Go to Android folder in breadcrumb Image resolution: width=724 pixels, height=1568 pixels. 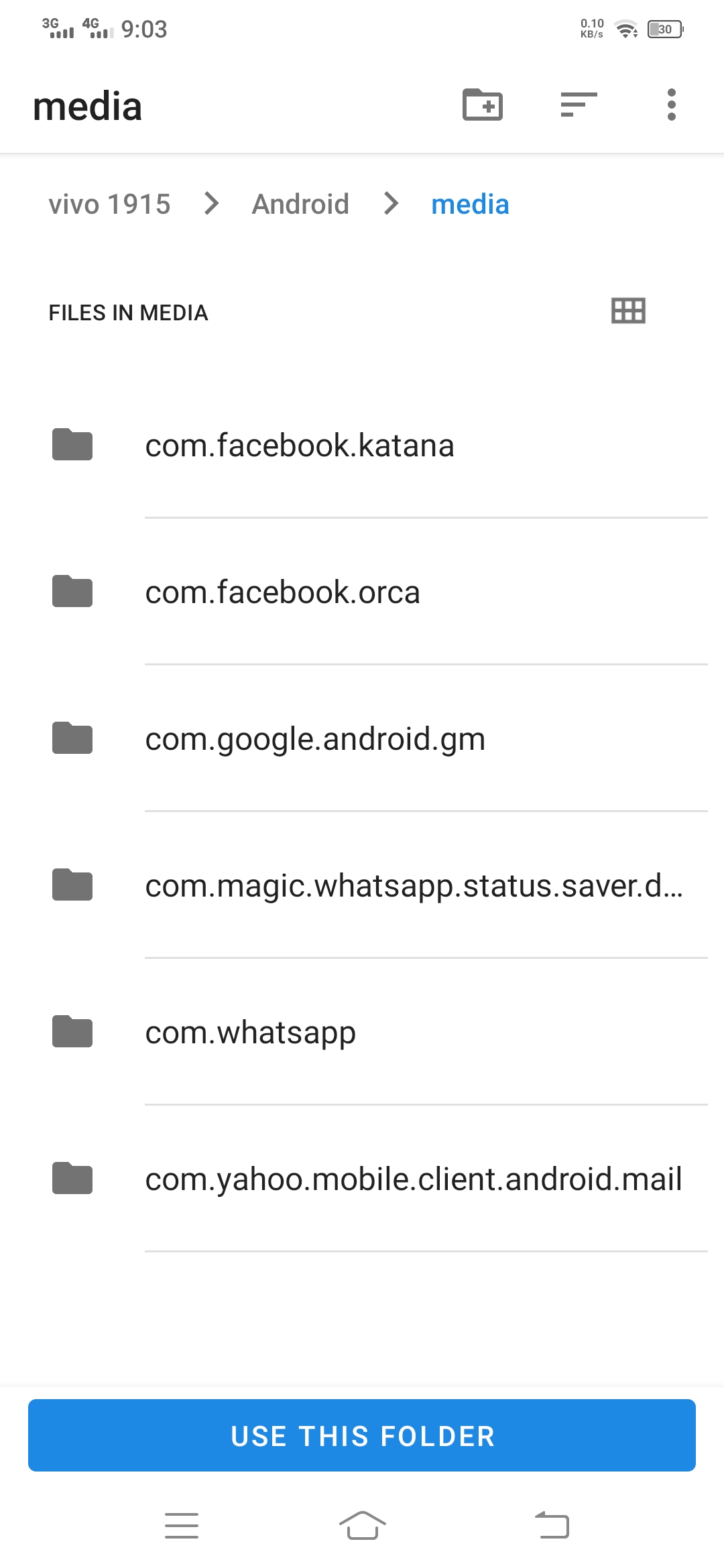(x=300, y=204)
